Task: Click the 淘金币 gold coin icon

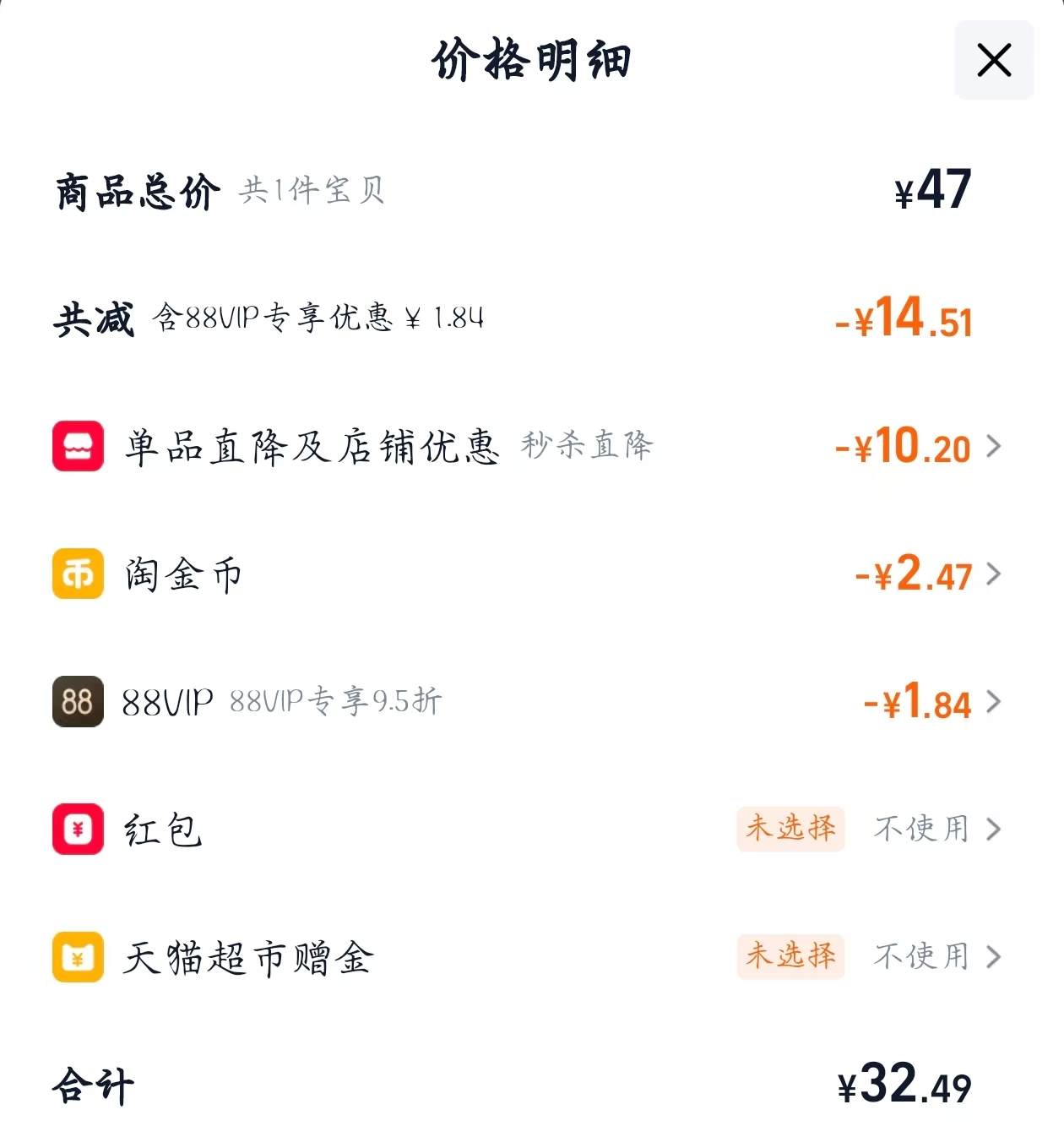Action: pos(78,574)
